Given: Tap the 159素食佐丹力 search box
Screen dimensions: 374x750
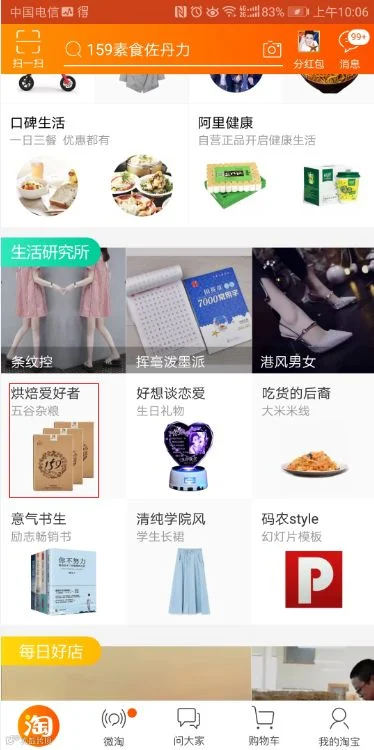Looking at the screenshot, I should pos(162,50).
